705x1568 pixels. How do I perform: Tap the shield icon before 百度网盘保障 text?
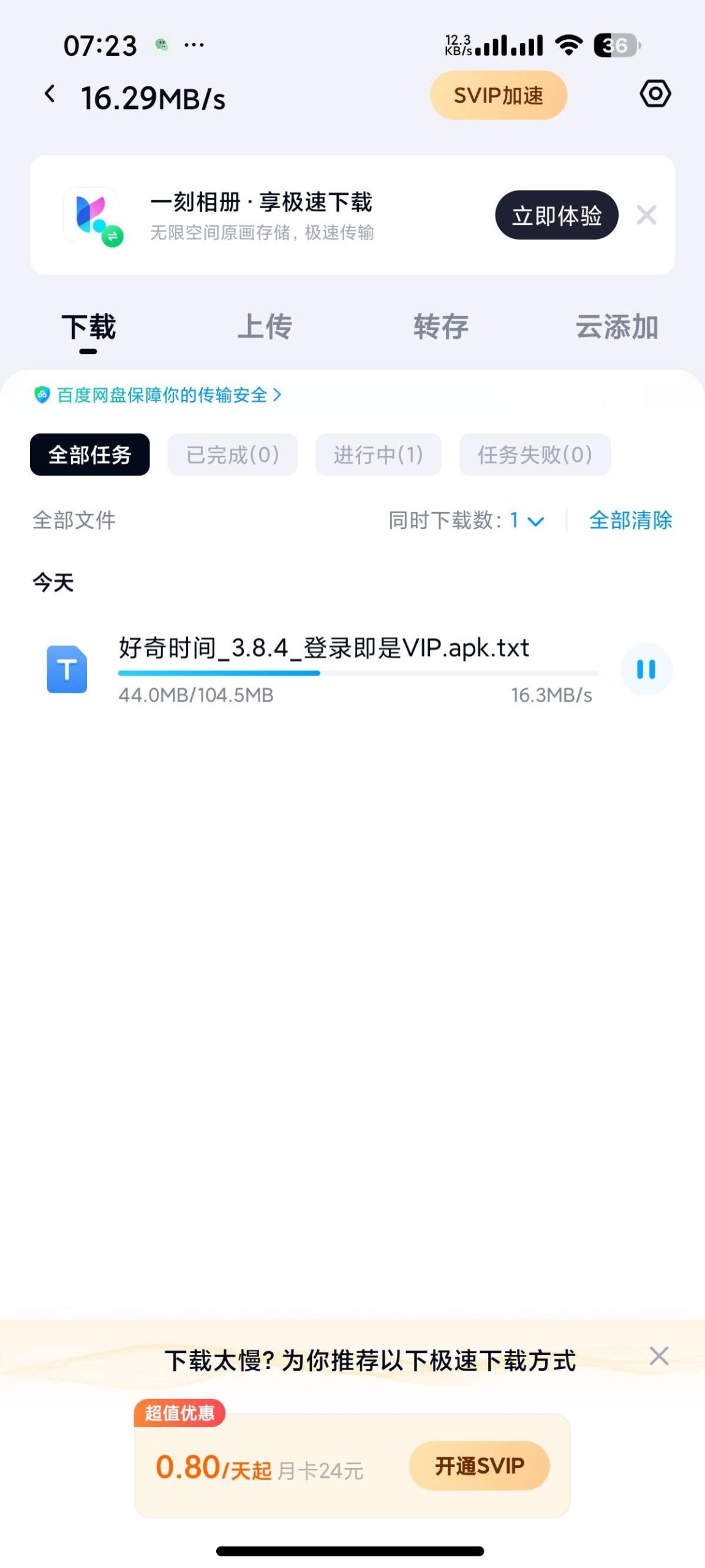pos(41,396)
